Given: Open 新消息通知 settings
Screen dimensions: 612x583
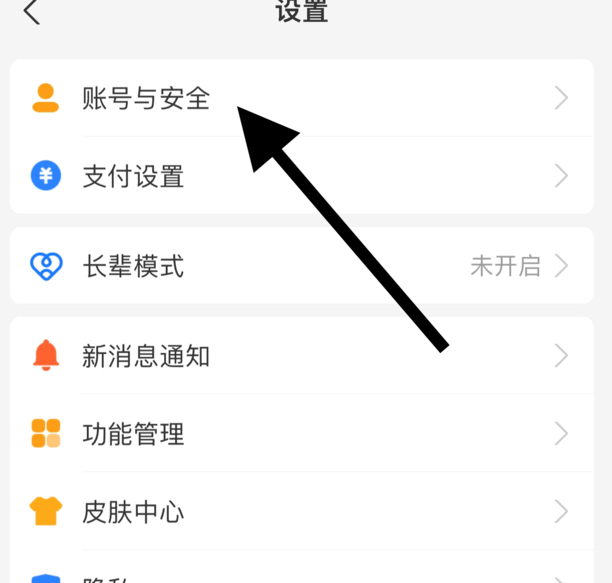Looking at the screenshot, I should [x=146, y=355].
